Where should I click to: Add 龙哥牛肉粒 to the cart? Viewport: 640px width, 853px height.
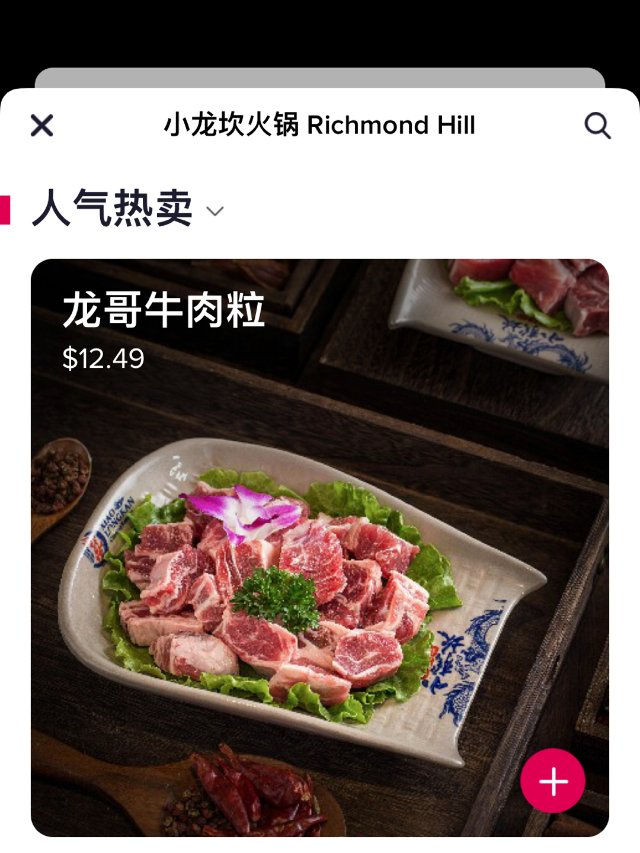pos(552,781)
